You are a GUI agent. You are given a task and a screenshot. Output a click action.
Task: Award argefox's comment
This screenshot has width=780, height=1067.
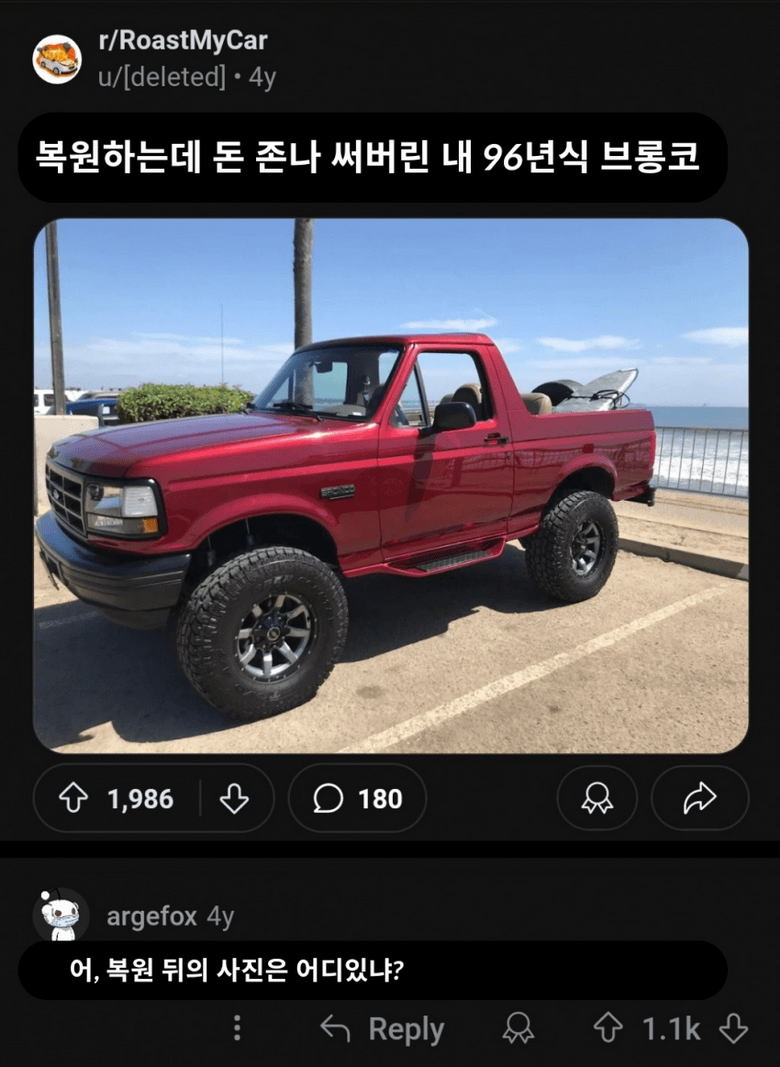[518, 1028]
